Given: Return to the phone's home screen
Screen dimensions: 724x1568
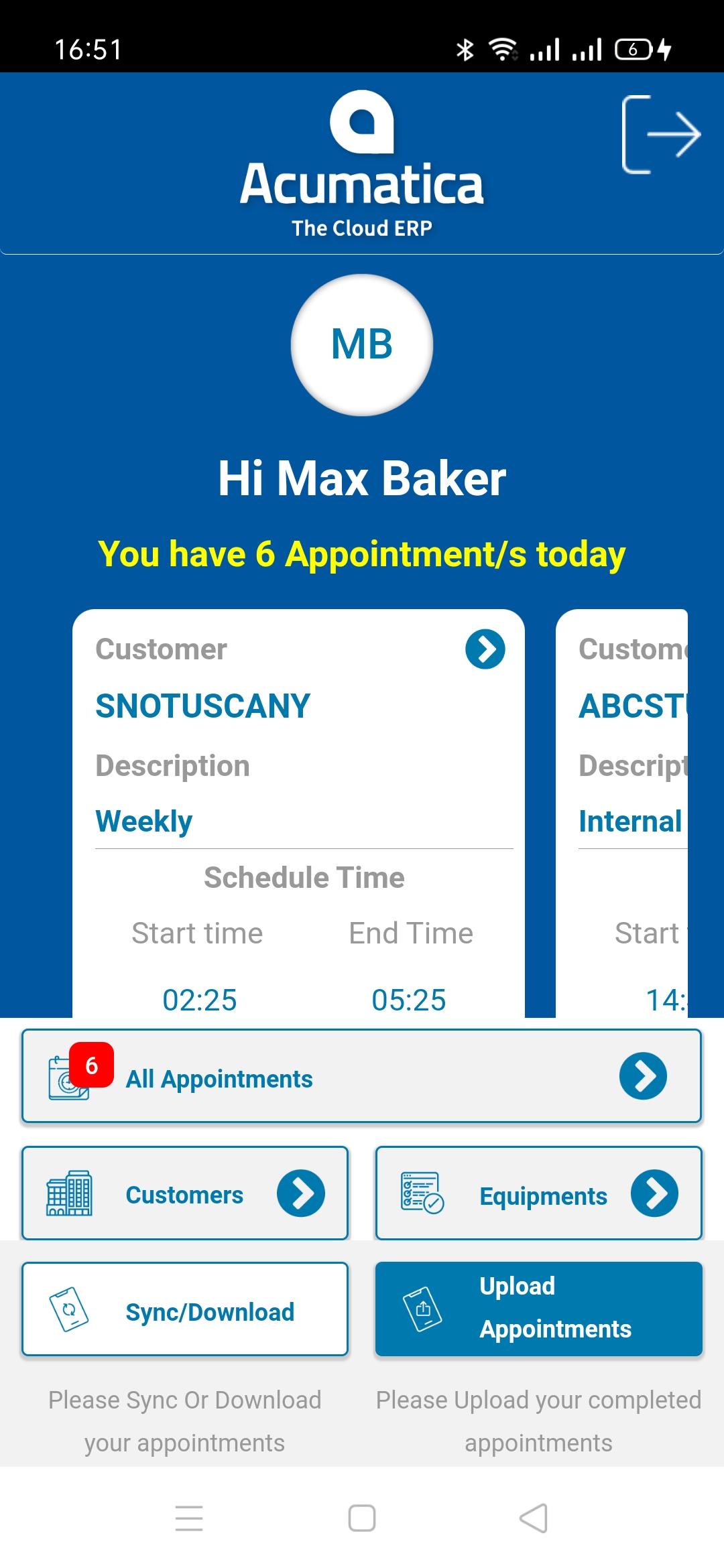Looking at the screenshot, I should point(362,1518).
